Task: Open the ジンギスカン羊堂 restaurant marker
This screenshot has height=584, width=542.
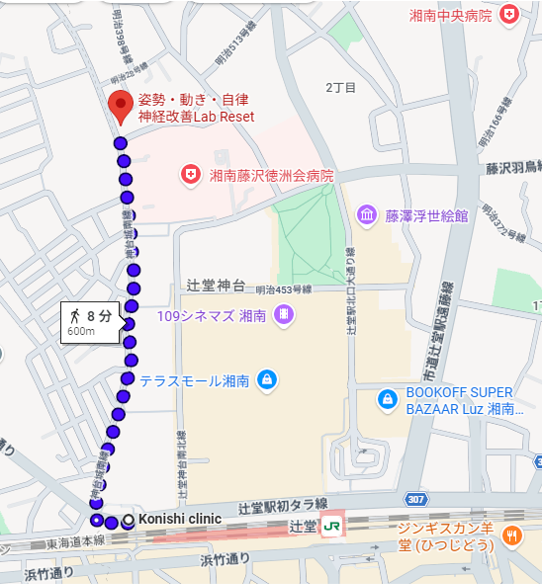Action: click(x=513, y=537)
